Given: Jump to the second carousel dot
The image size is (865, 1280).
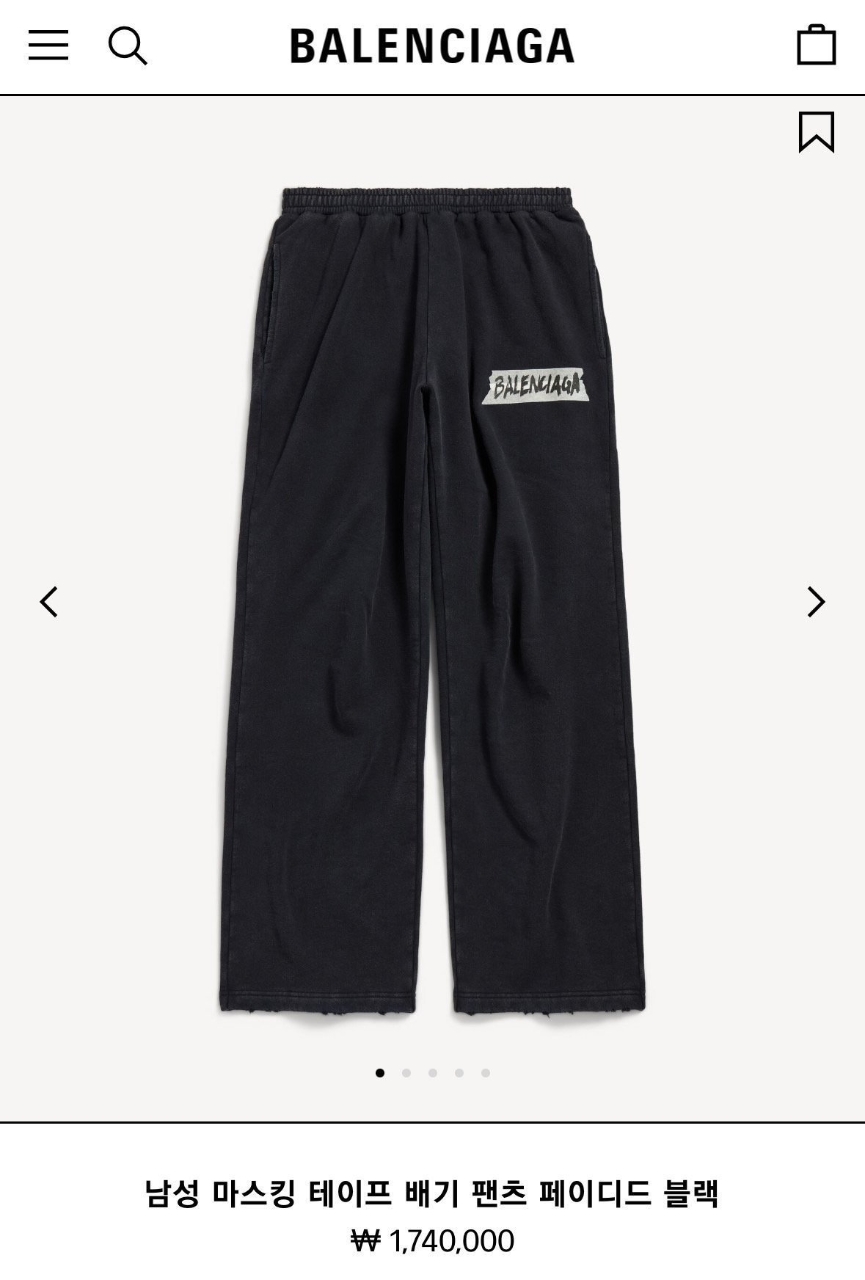Looking at the screenshot, I should pyautogui.click(x=406, y=1073).
